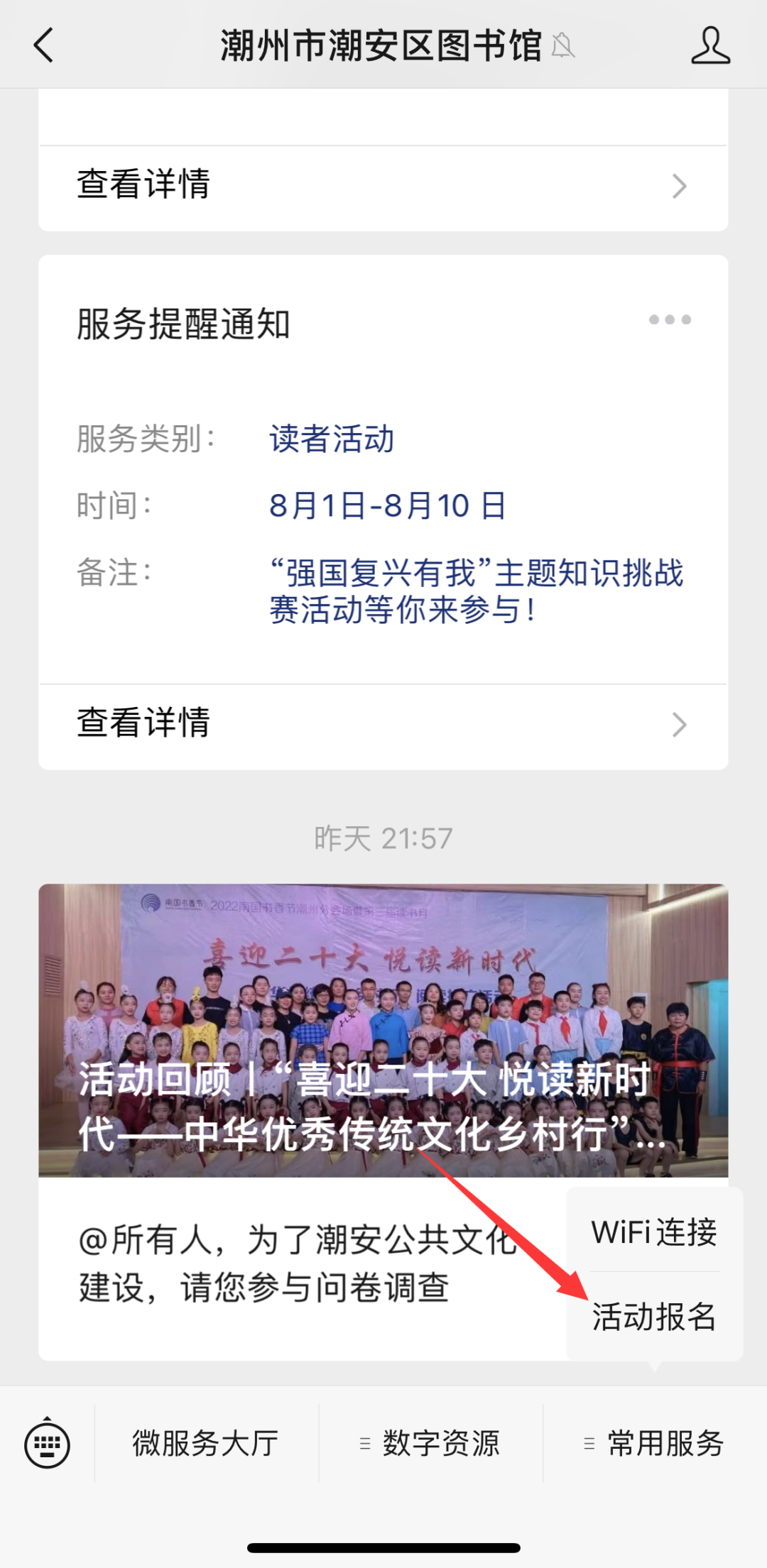Open the 微服务大厅 menu
Viewport: 767px width, 1568px height.
pyautogui.click(x=206, y=1444)
